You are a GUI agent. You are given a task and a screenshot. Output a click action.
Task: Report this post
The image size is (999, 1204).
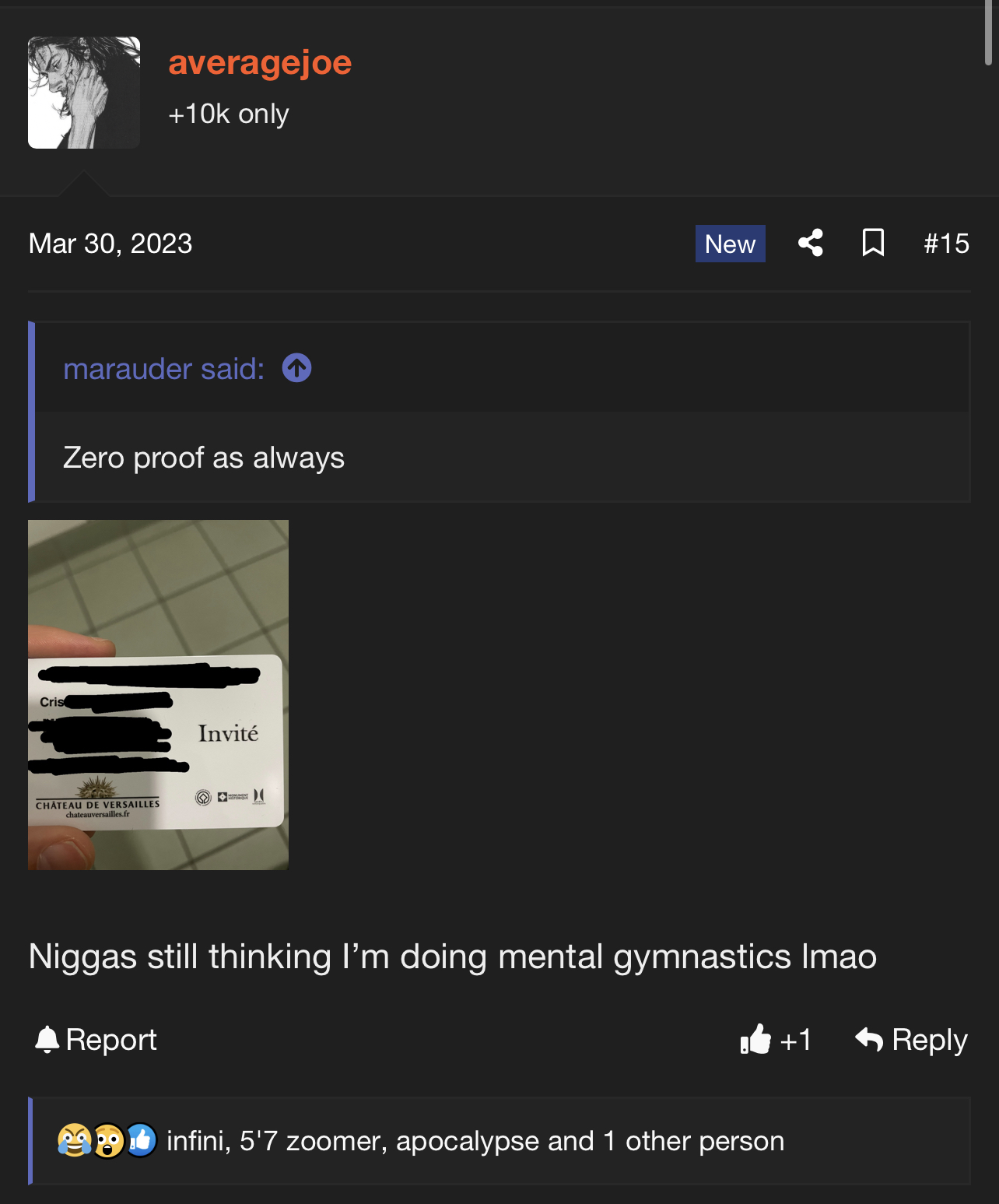[96, 1040]
